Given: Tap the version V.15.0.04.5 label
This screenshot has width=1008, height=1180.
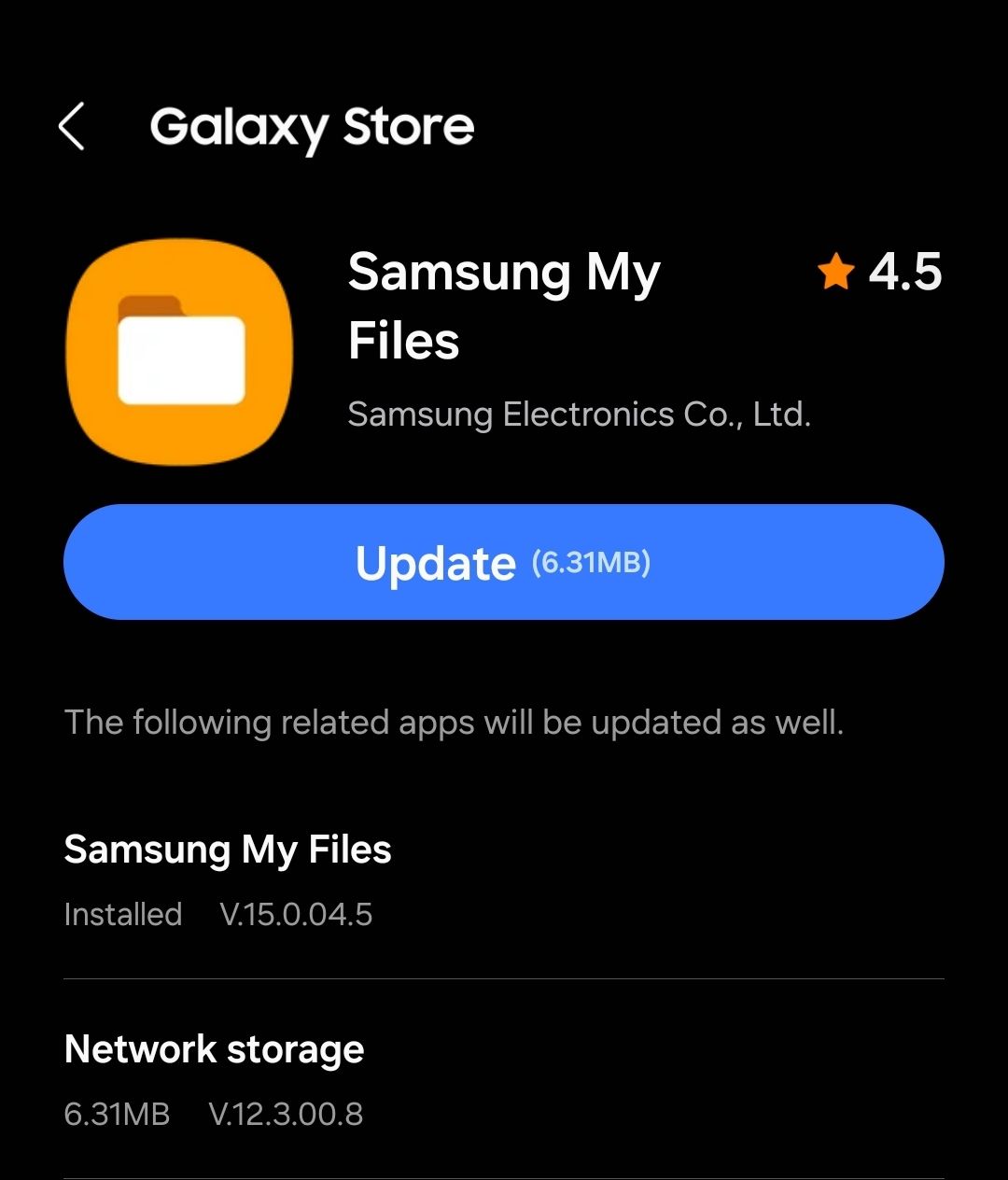Looking at the screenshot, I should tap(297, 915).
